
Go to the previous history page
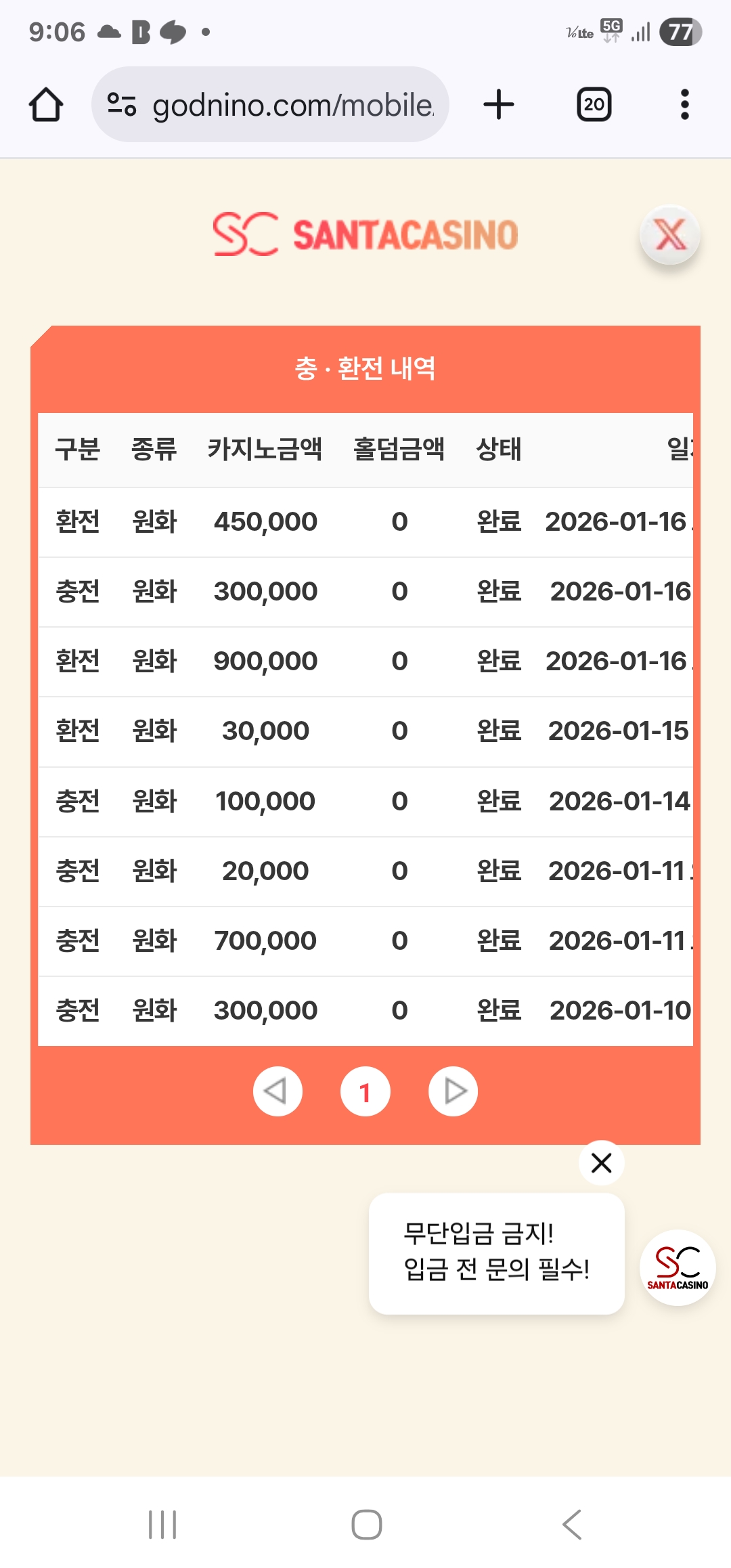(x=277, y=1091)
